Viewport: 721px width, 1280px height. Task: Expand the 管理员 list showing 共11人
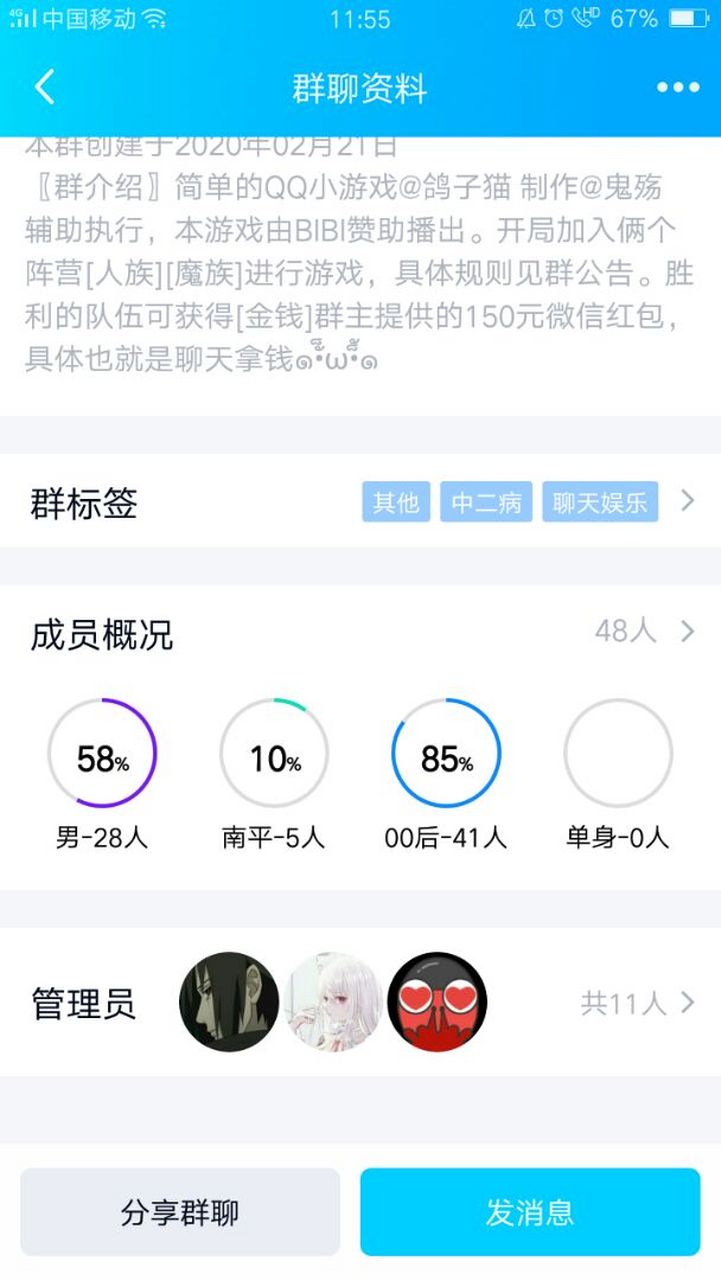pos(650,1002)
